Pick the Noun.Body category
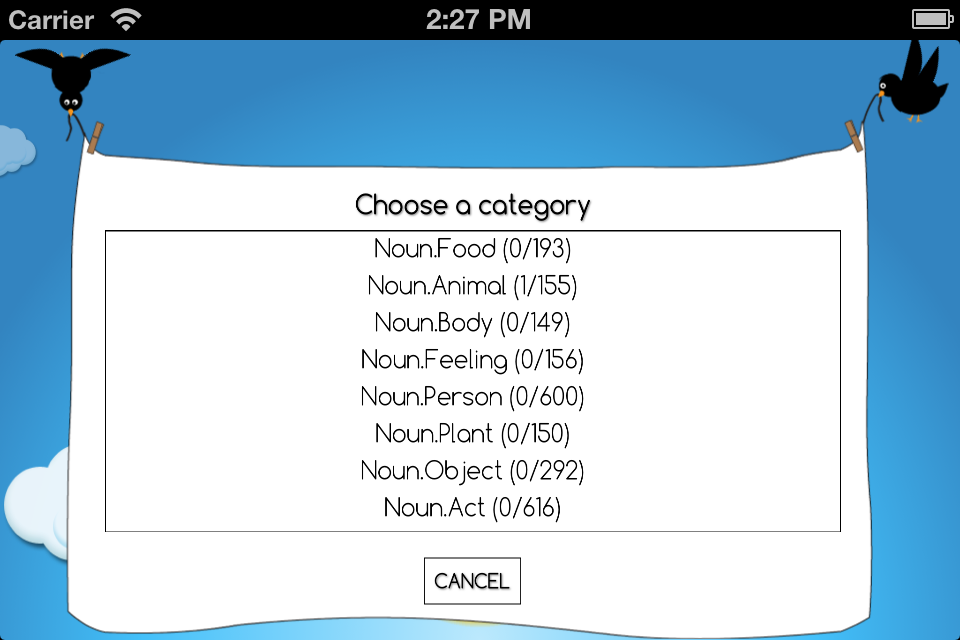This screenshot has width=960, height=640. click(x=473, y=323)
